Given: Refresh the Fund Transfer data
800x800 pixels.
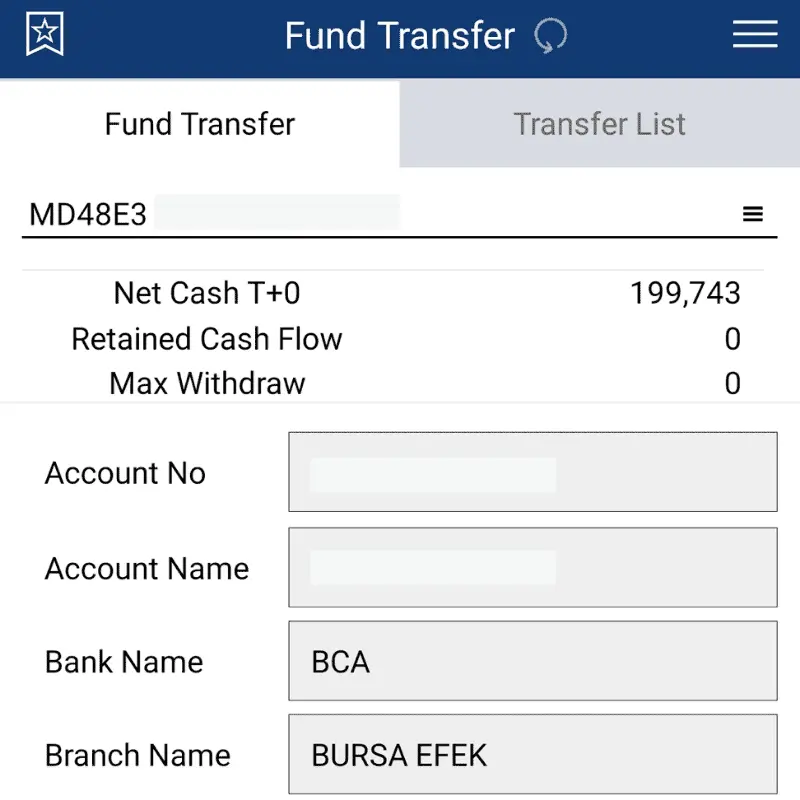Looking at the screenshot, I should [550, 37].
